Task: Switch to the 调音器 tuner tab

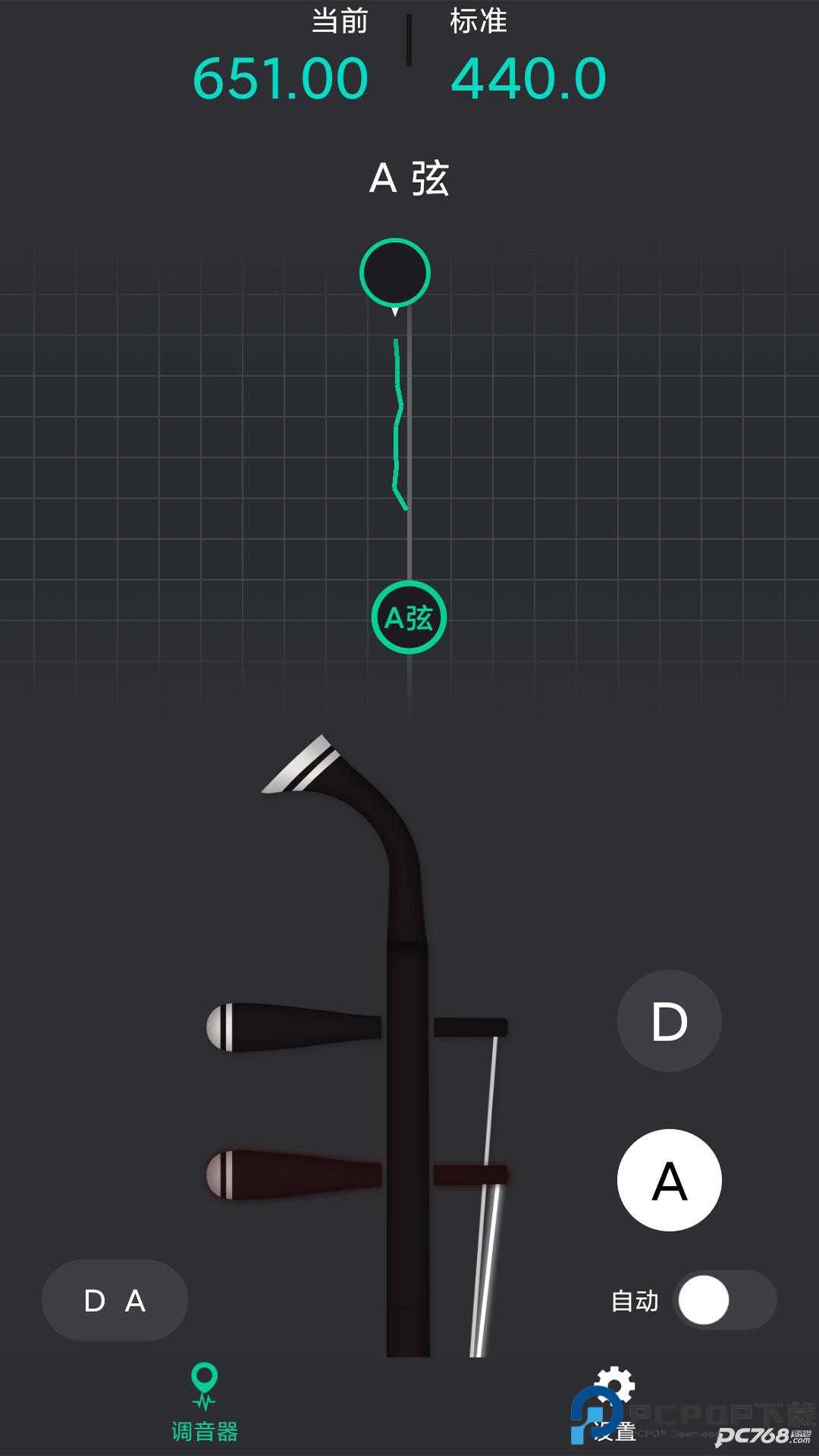Action: pos(205,1404)
